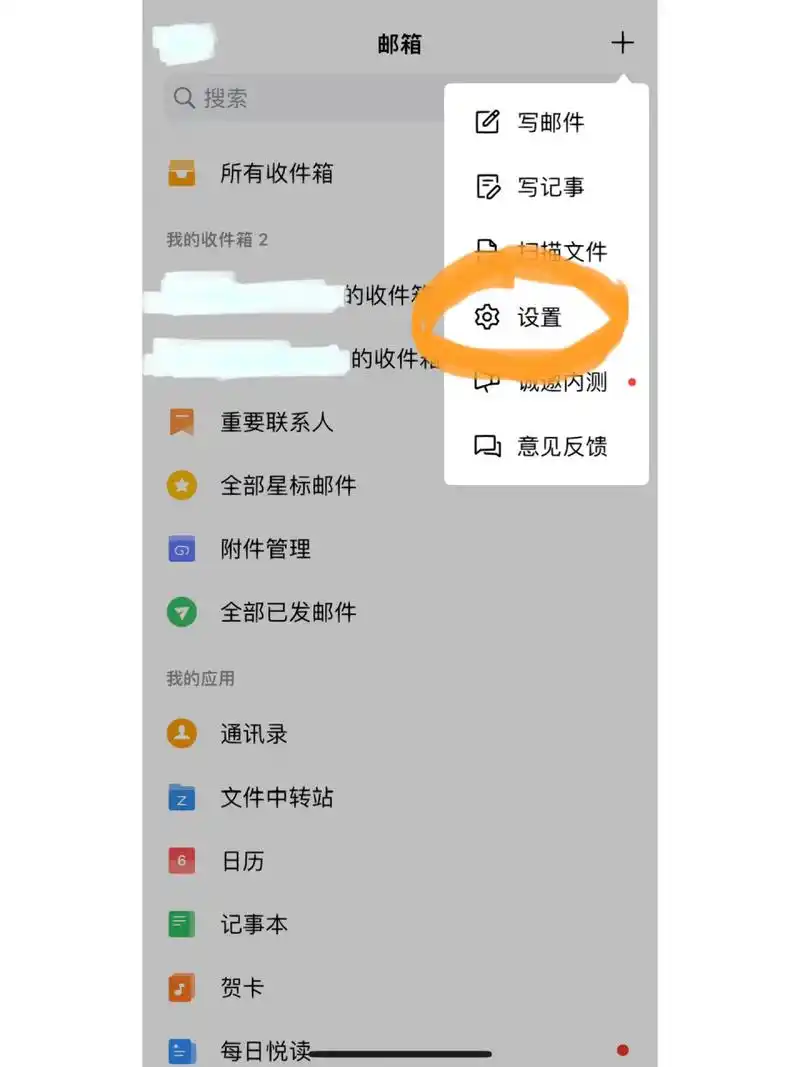View 全部星标邮件
800x1067 pixels.
point(287,486)
